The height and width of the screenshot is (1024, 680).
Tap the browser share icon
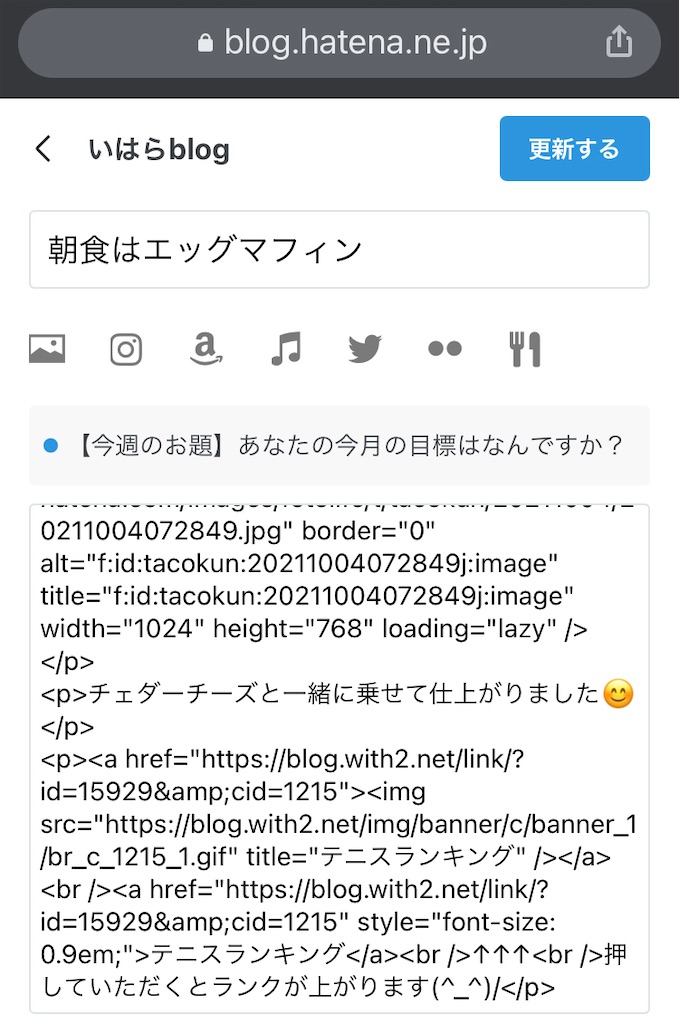(x=619, y=42)
